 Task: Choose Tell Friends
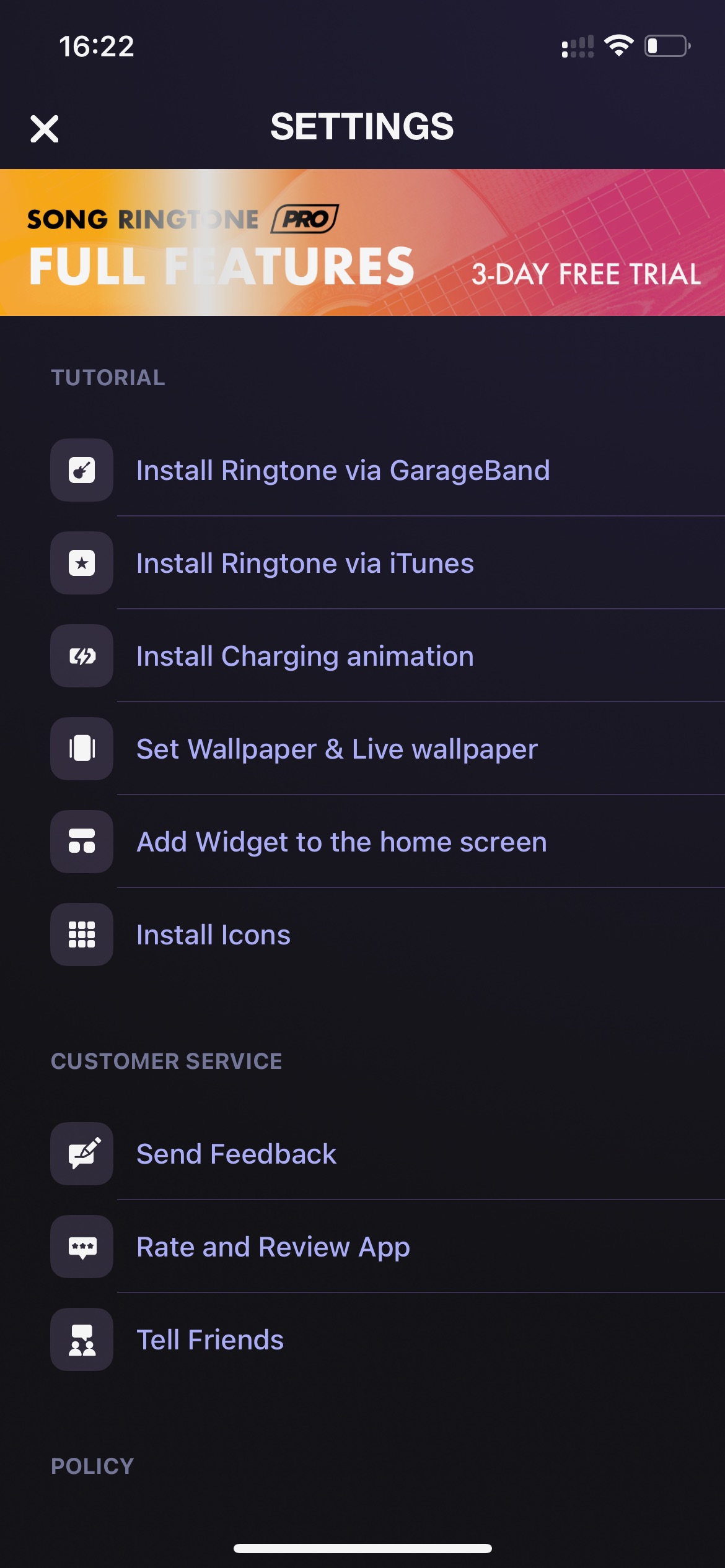coord(362,1339)
